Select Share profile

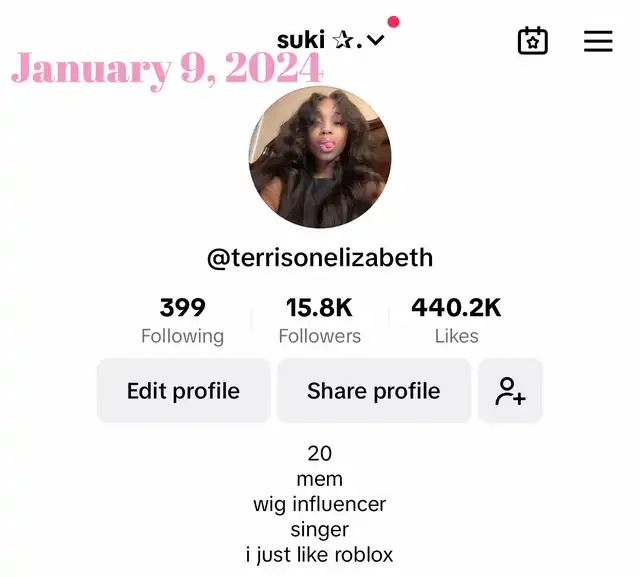pos(374,391)
